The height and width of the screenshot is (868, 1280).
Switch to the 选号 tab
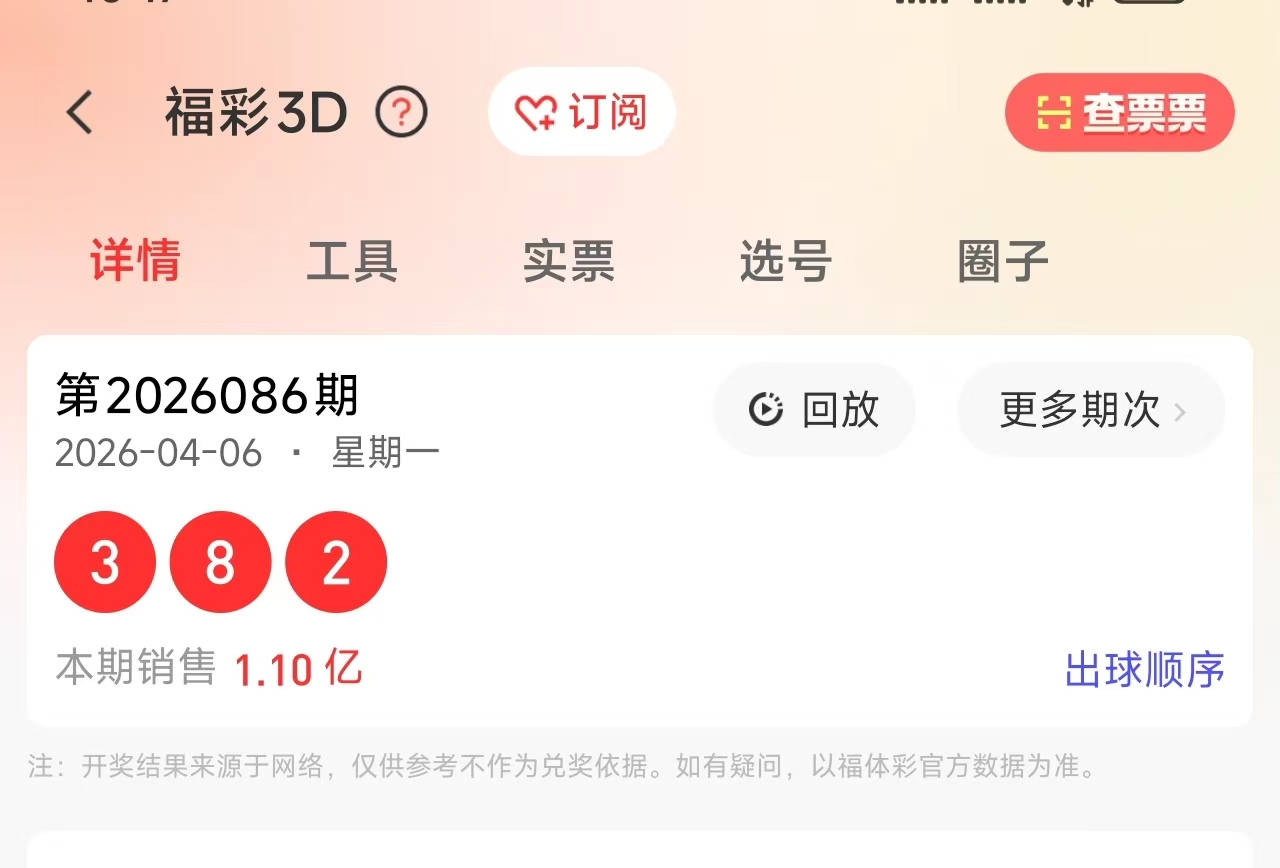tap(785, 261)
